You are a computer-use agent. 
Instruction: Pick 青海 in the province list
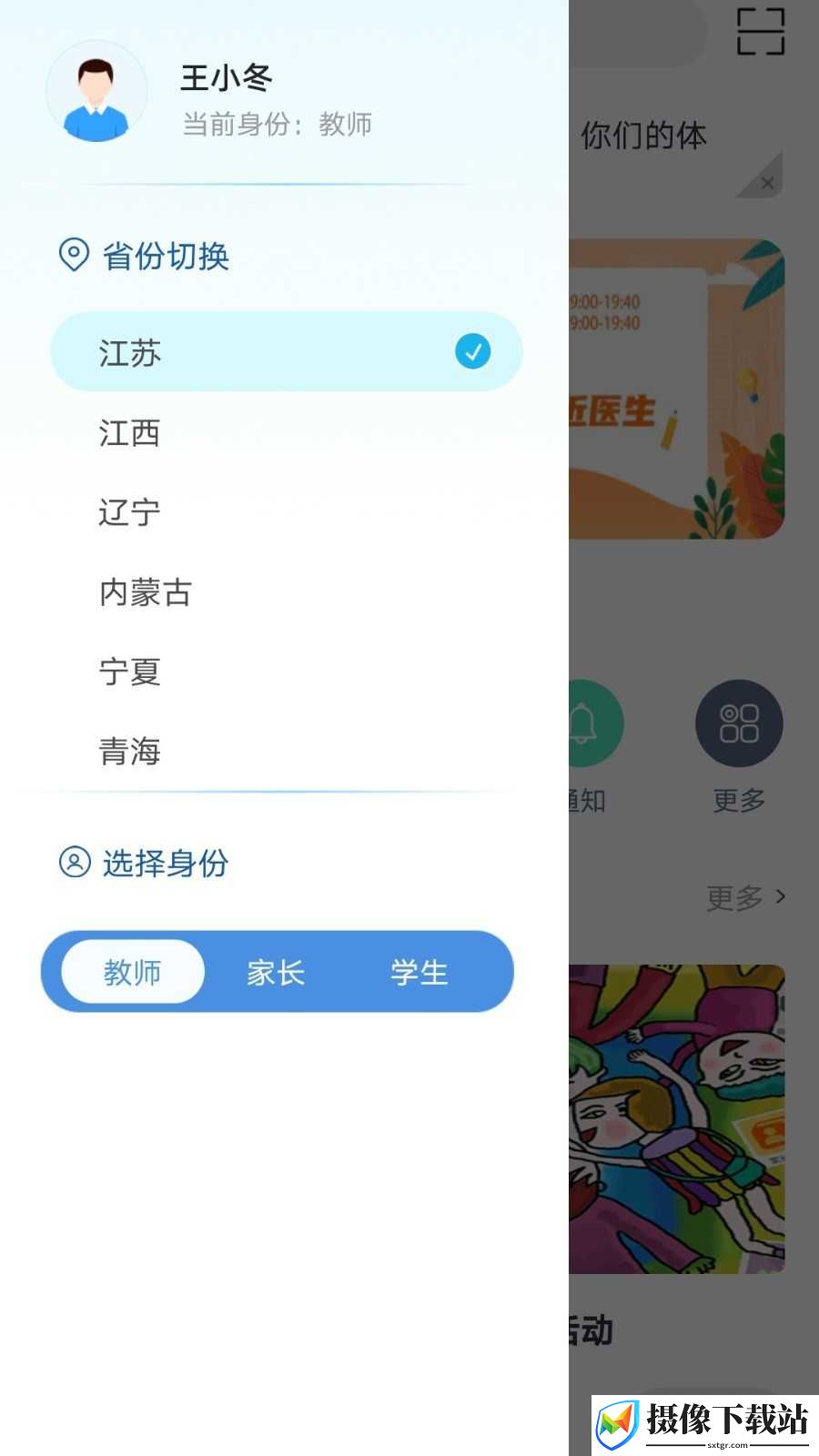[x=286, y=751]
